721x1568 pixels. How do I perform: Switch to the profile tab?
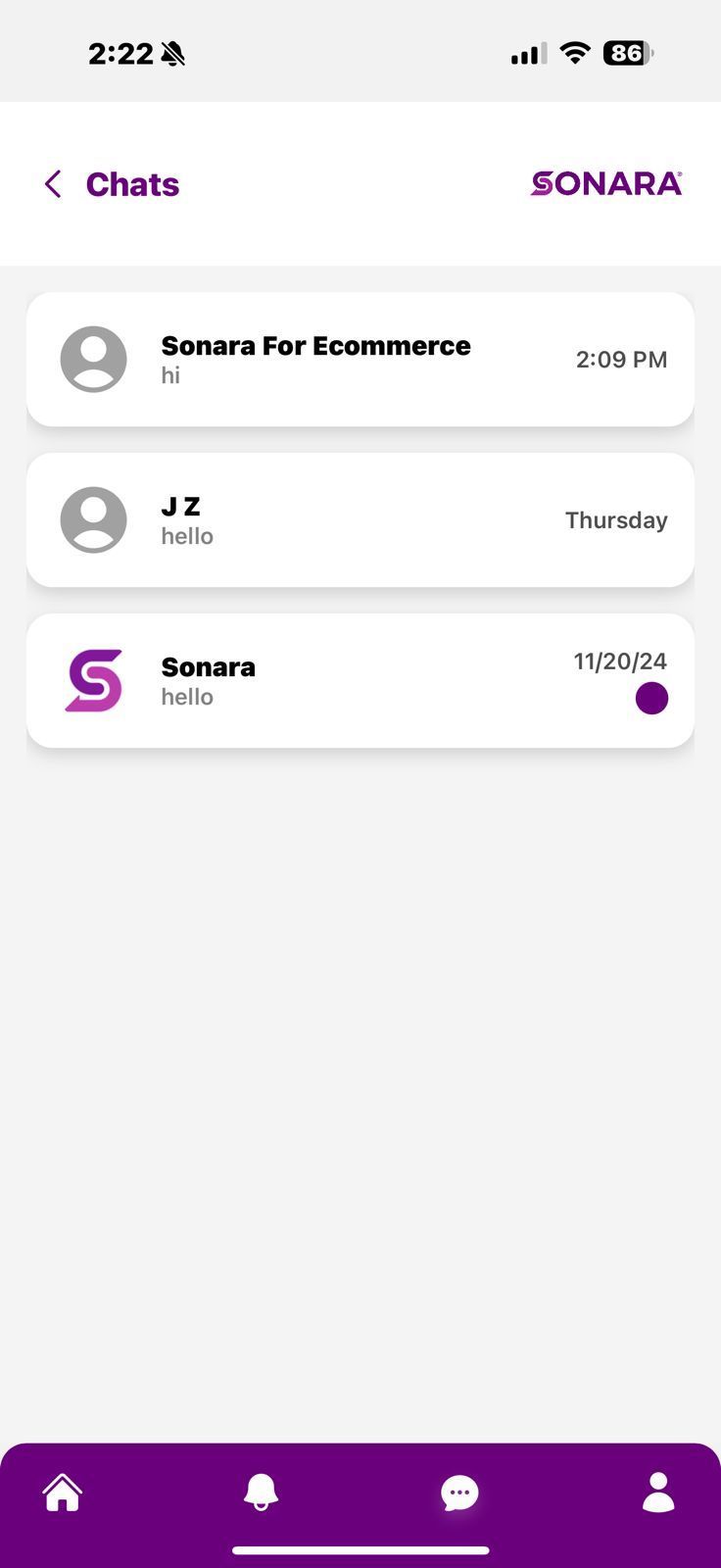pos(658,1493)
